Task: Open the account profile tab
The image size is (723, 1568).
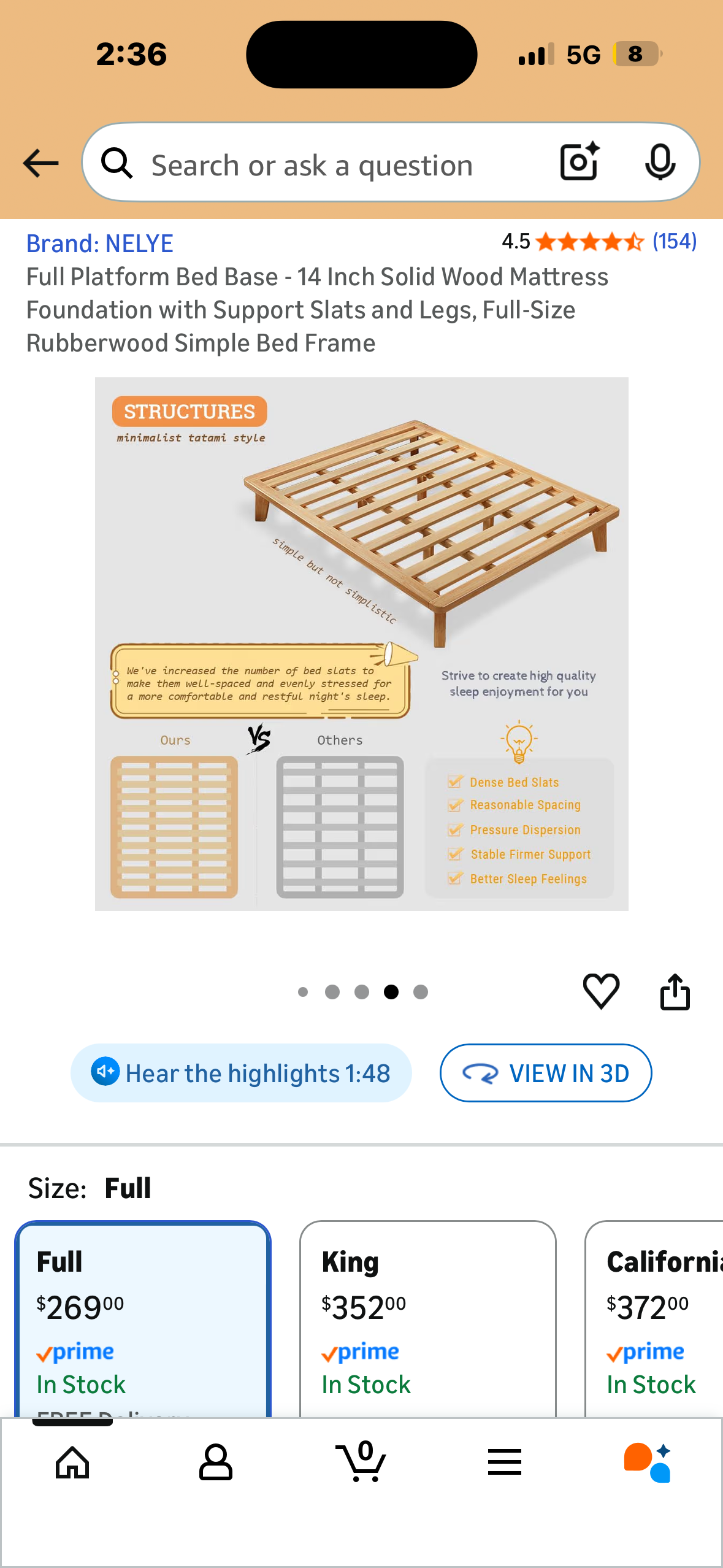Action: point(216,1462)
